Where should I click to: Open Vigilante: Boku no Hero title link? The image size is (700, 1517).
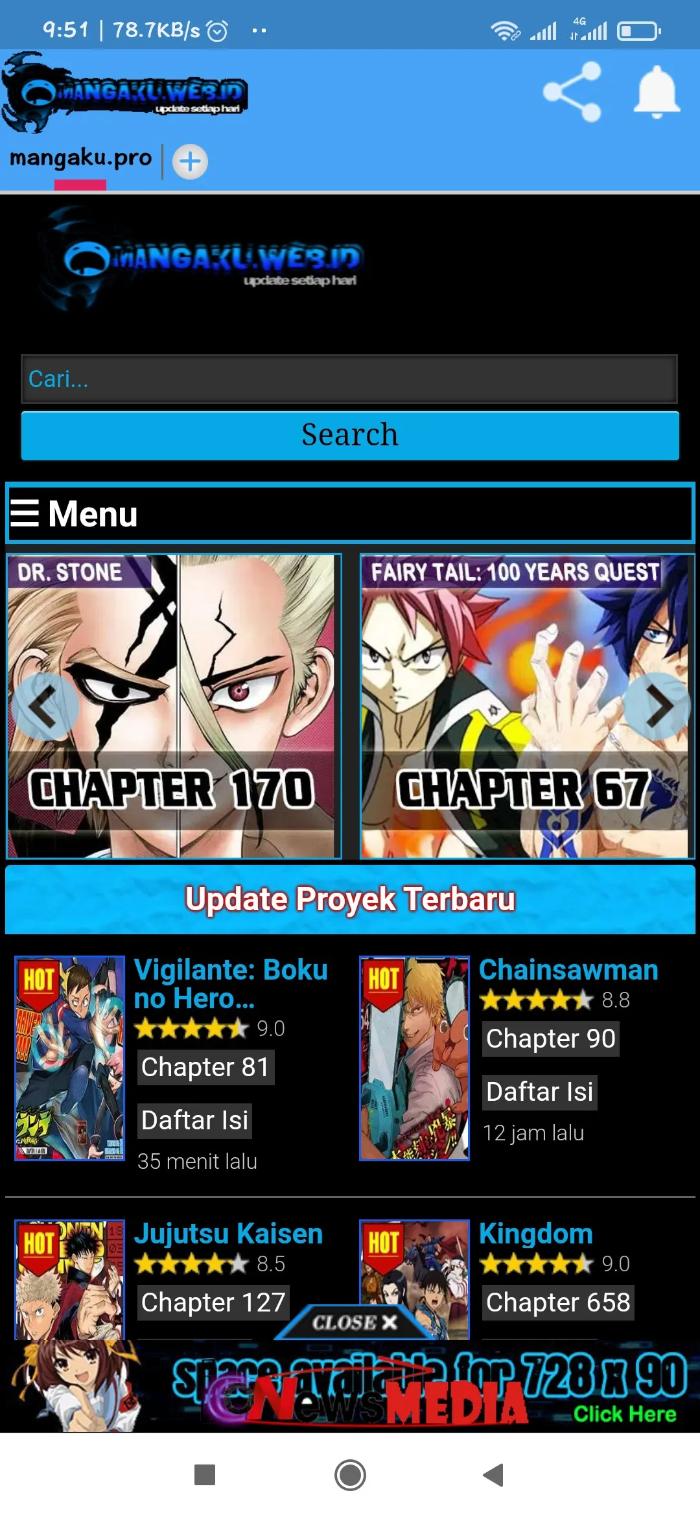click(231, 983)
